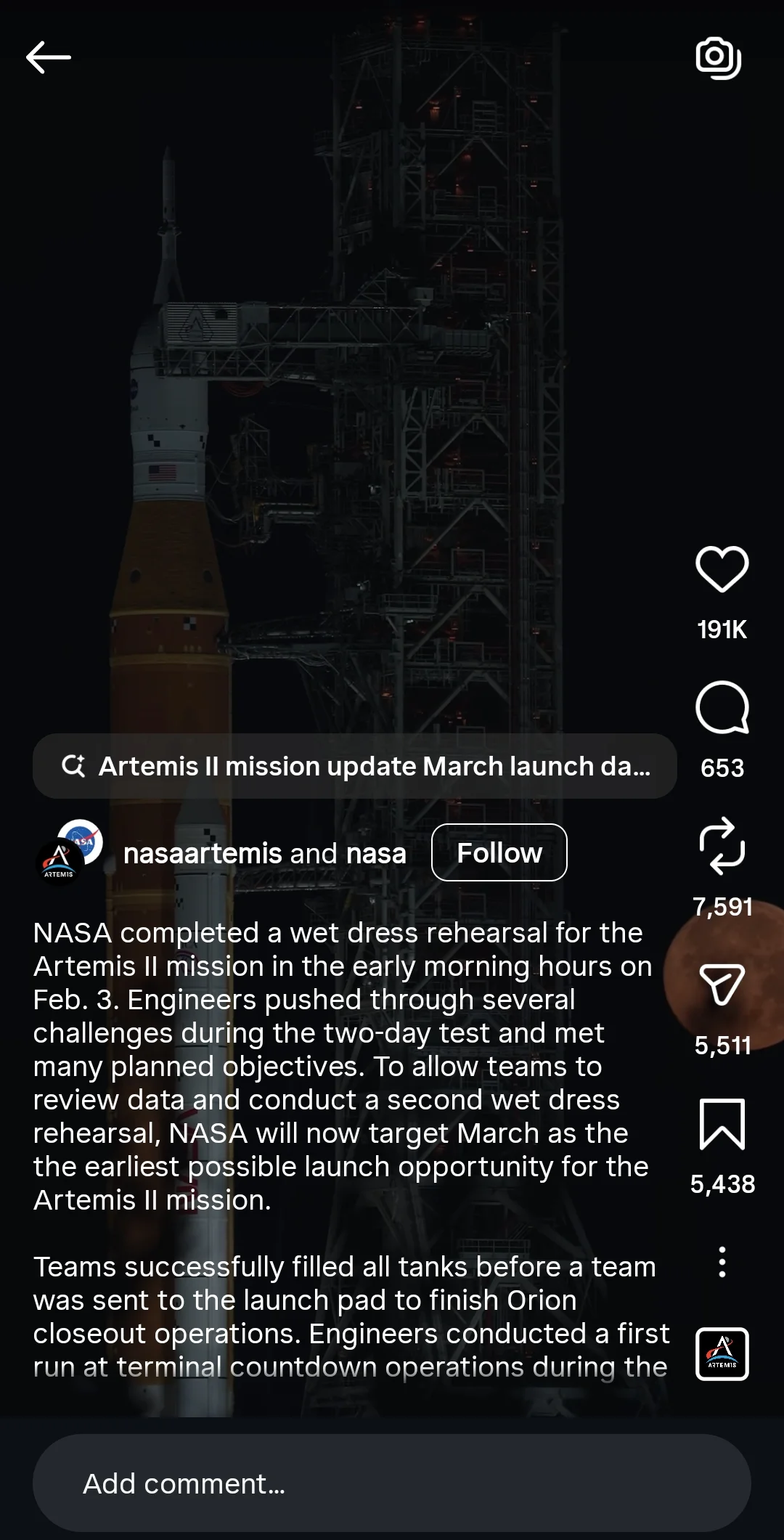This screenshot has width=784, height=1540.
Task: Open nasaartemis and nasa account names
Action: (264, 854)
